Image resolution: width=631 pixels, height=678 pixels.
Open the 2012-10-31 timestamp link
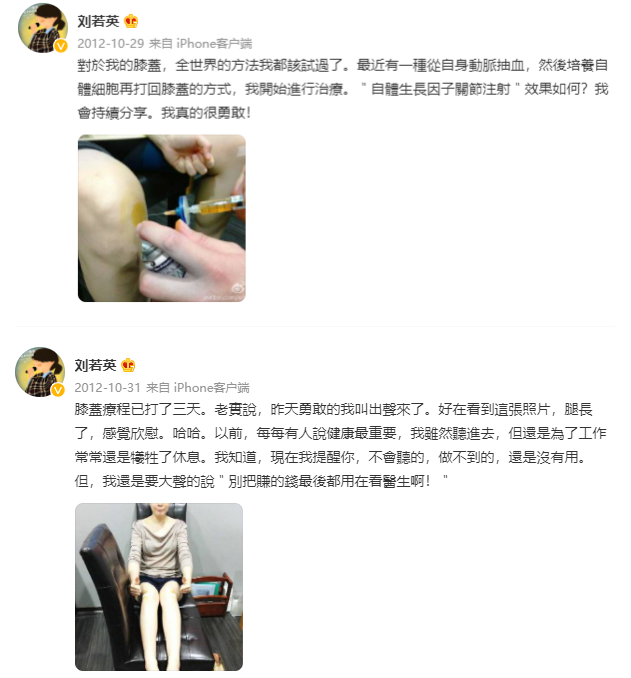pos(108,387)
